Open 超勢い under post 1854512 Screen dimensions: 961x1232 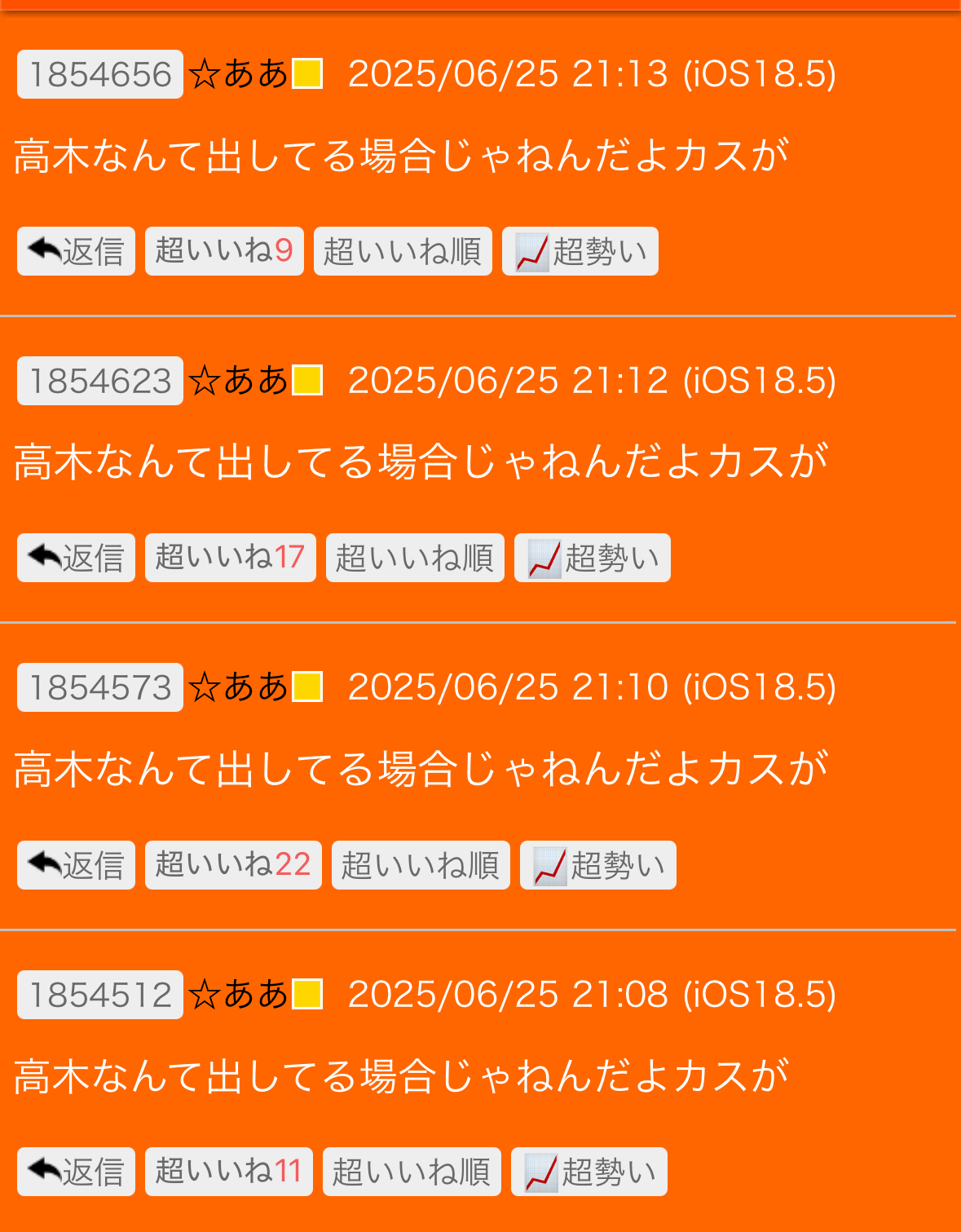click(x=589, y=1172)
